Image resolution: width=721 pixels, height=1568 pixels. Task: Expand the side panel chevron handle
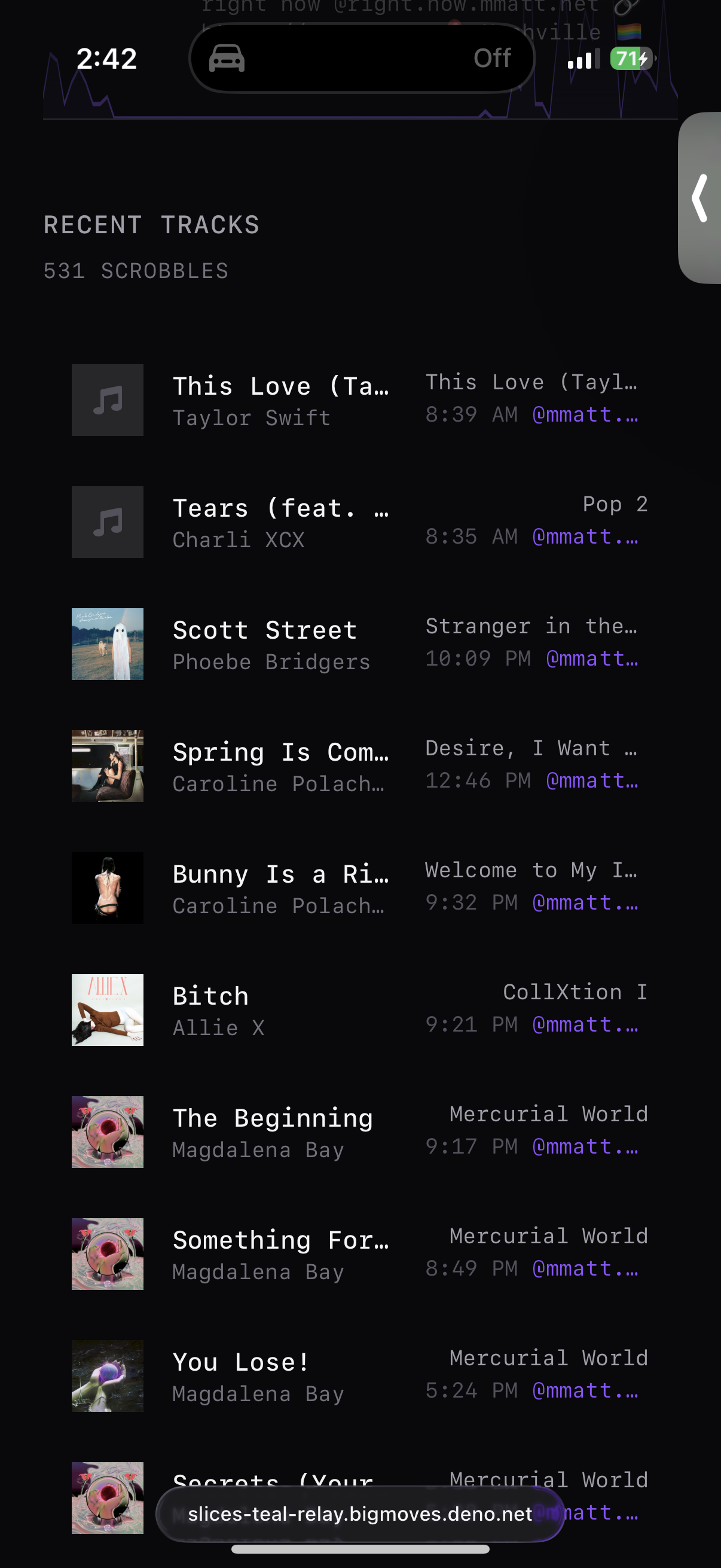point(700,198)
